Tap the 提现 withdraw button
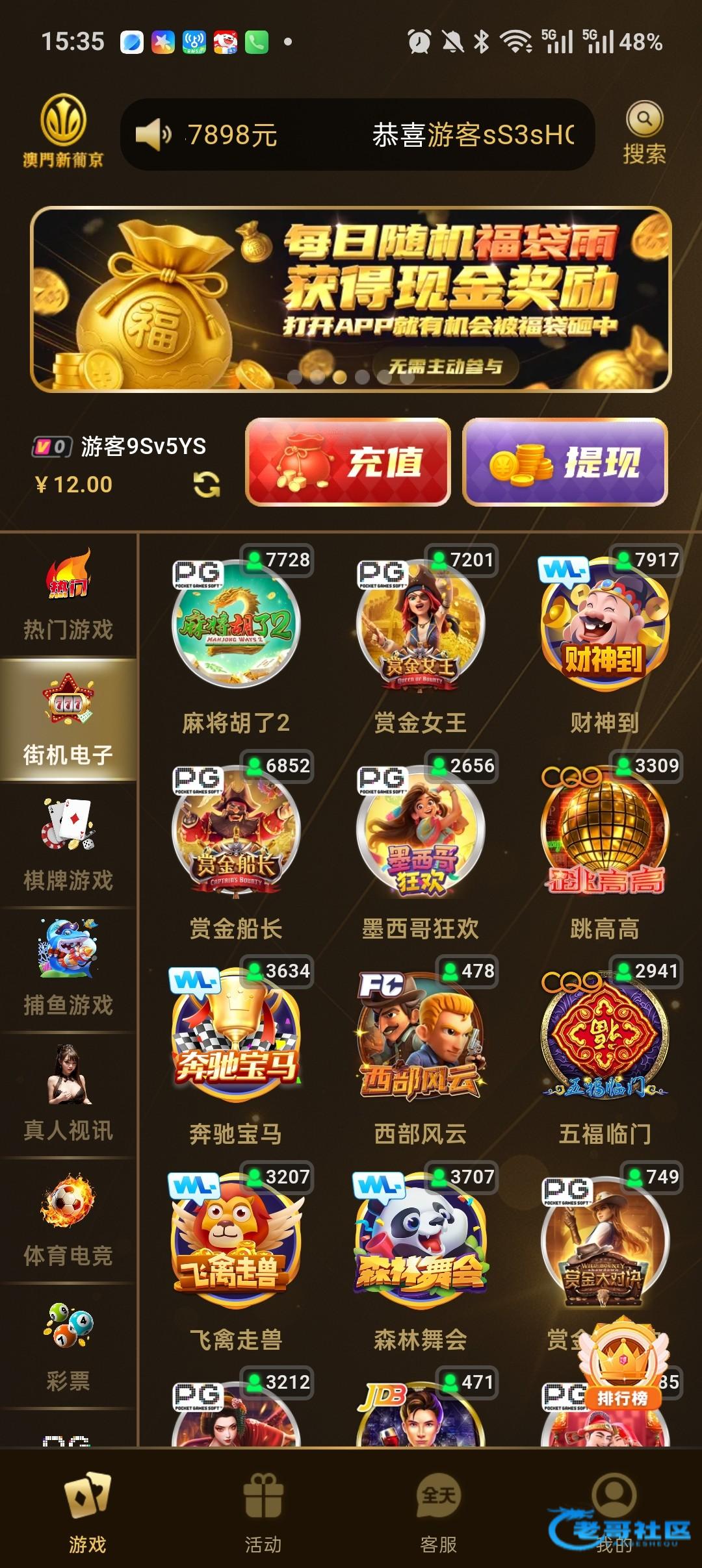This screenshot has width=702, height=1568. [x=565, y=462]
